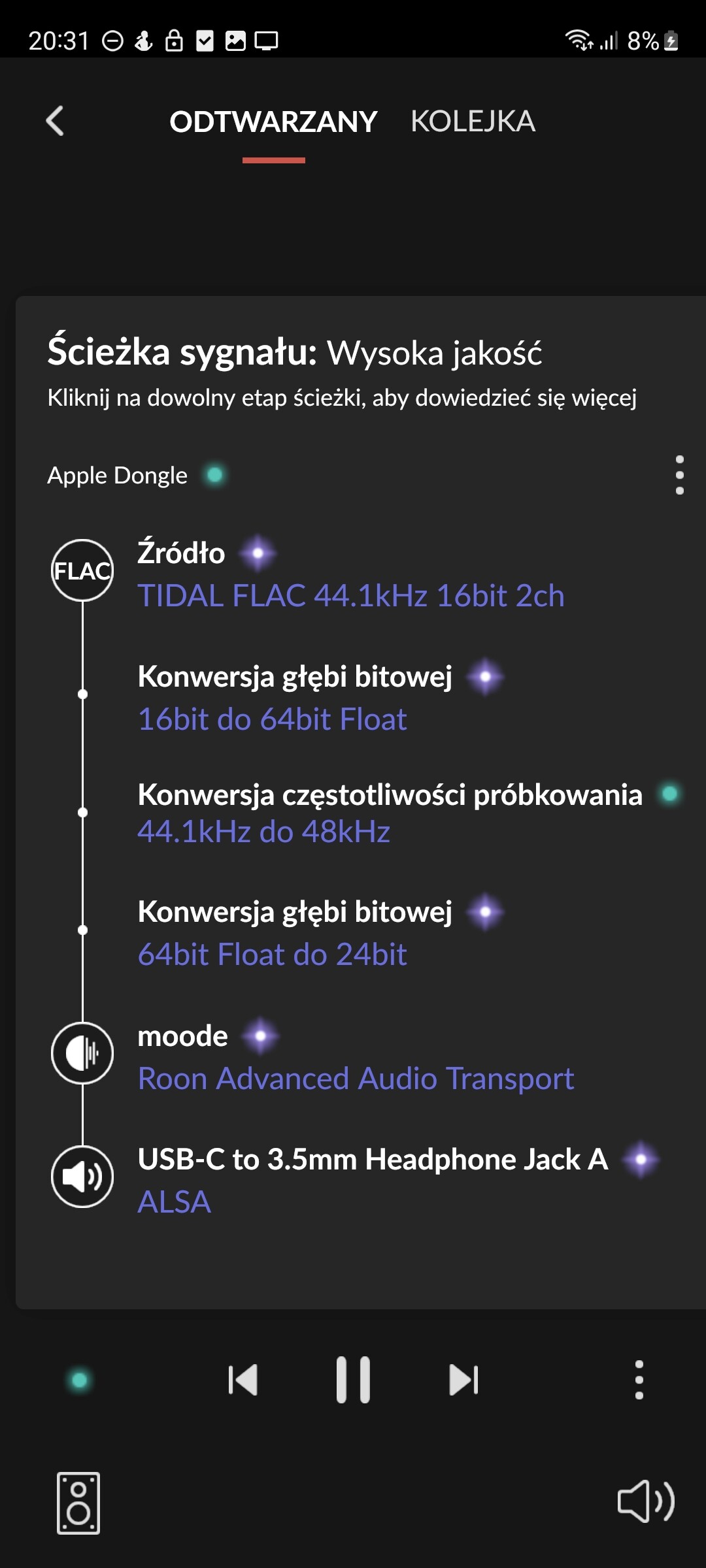Open the 44.1kHz do 48kHz conversion stage

(409, 813)
